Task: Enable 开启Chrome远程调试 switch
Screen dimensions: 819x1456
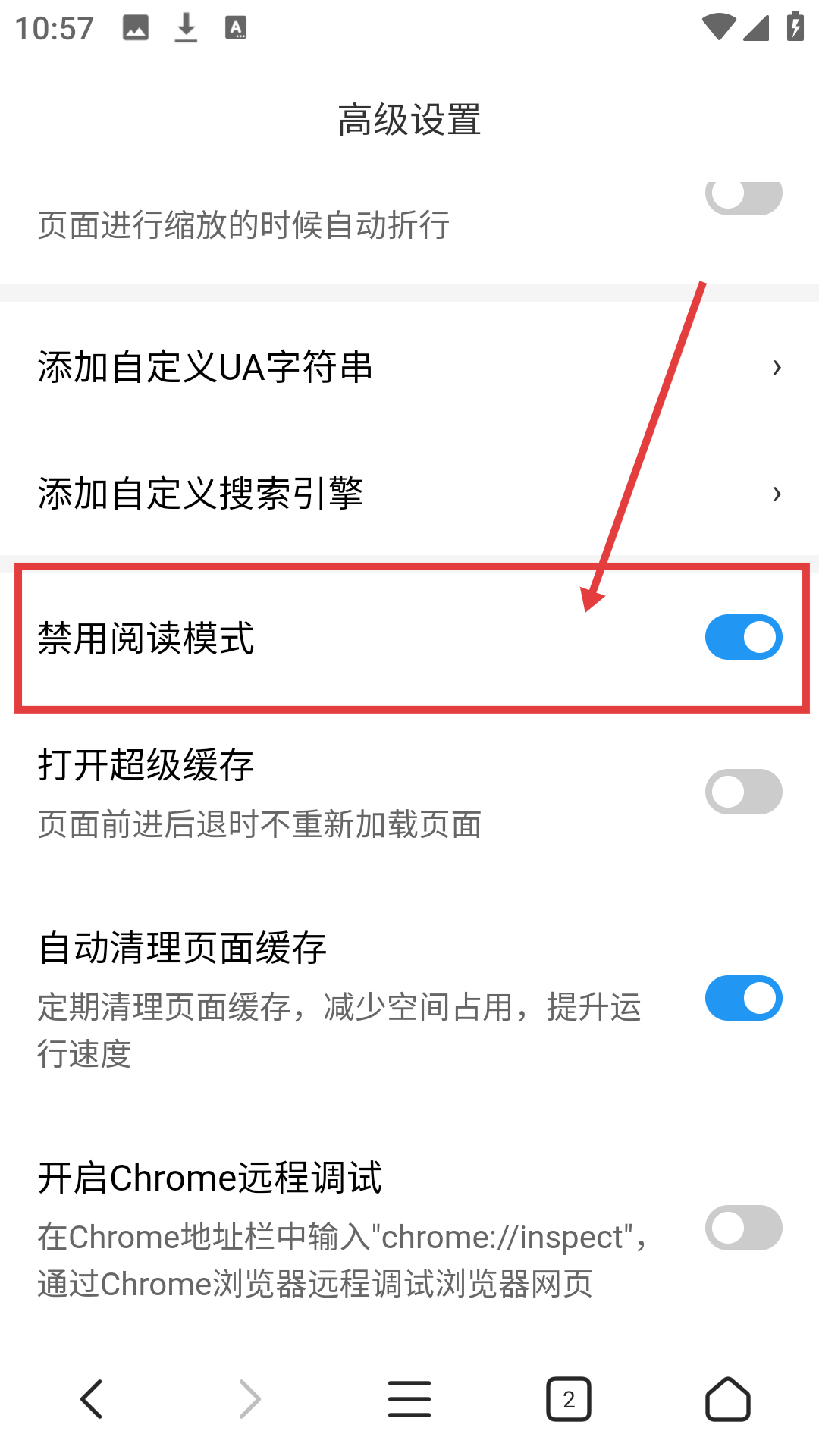Action: pos(743,1228)
